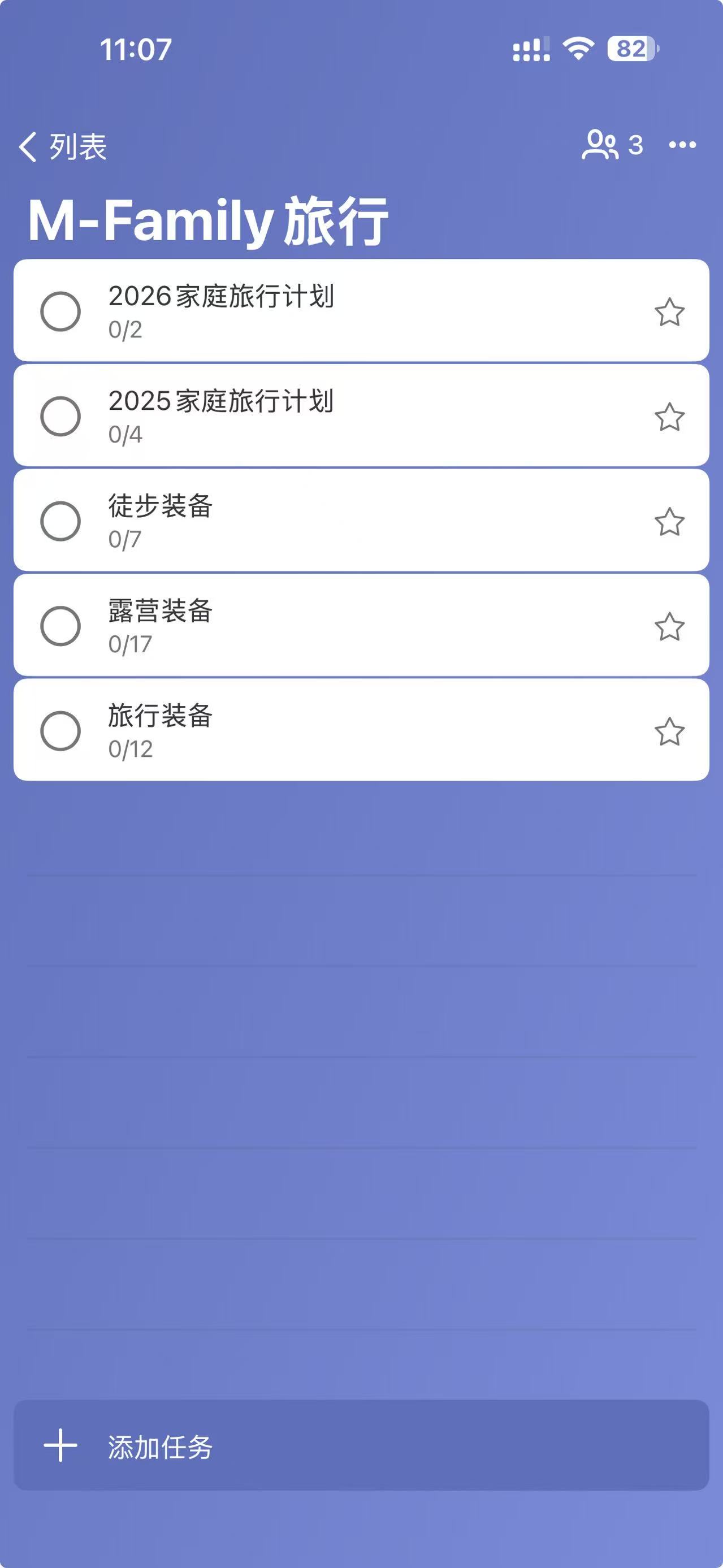Star the 2026家庭旅行计划 task
Image resolution: width=723 pixels, height=1568 pixels.
pyautogui.click(x=668, y=310)
